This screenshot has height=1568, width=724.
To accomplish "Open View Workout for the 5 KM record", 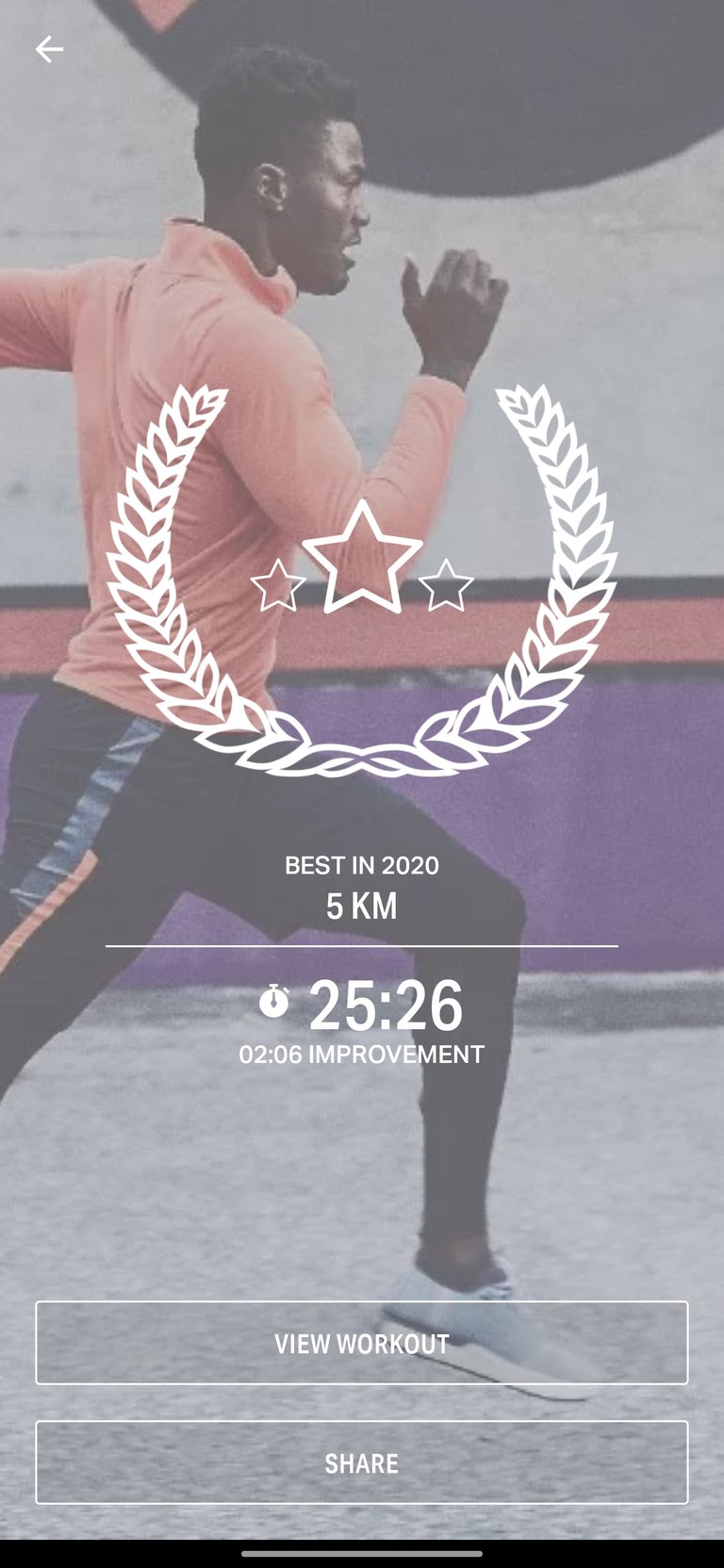I will pyautogui.click(x=362, y=1343).
